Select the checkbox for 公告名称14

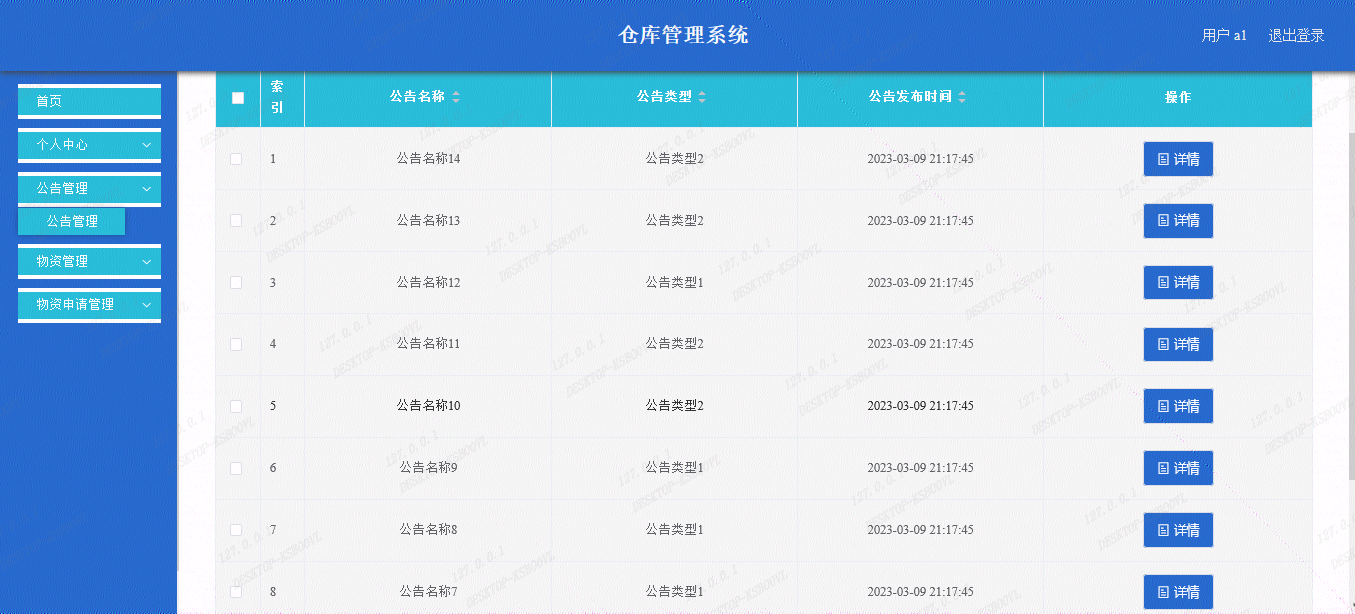point(237,159)
